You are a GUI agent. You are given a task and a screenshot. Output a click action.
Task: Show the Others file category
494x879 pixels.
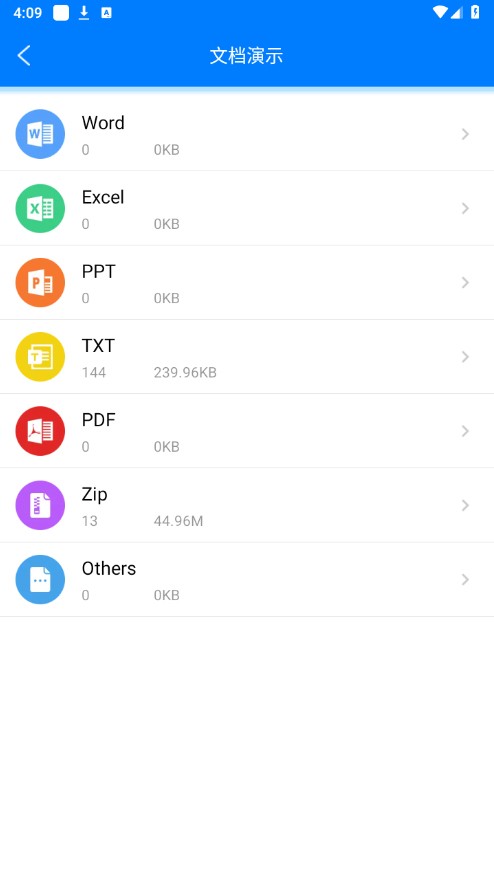247,580
